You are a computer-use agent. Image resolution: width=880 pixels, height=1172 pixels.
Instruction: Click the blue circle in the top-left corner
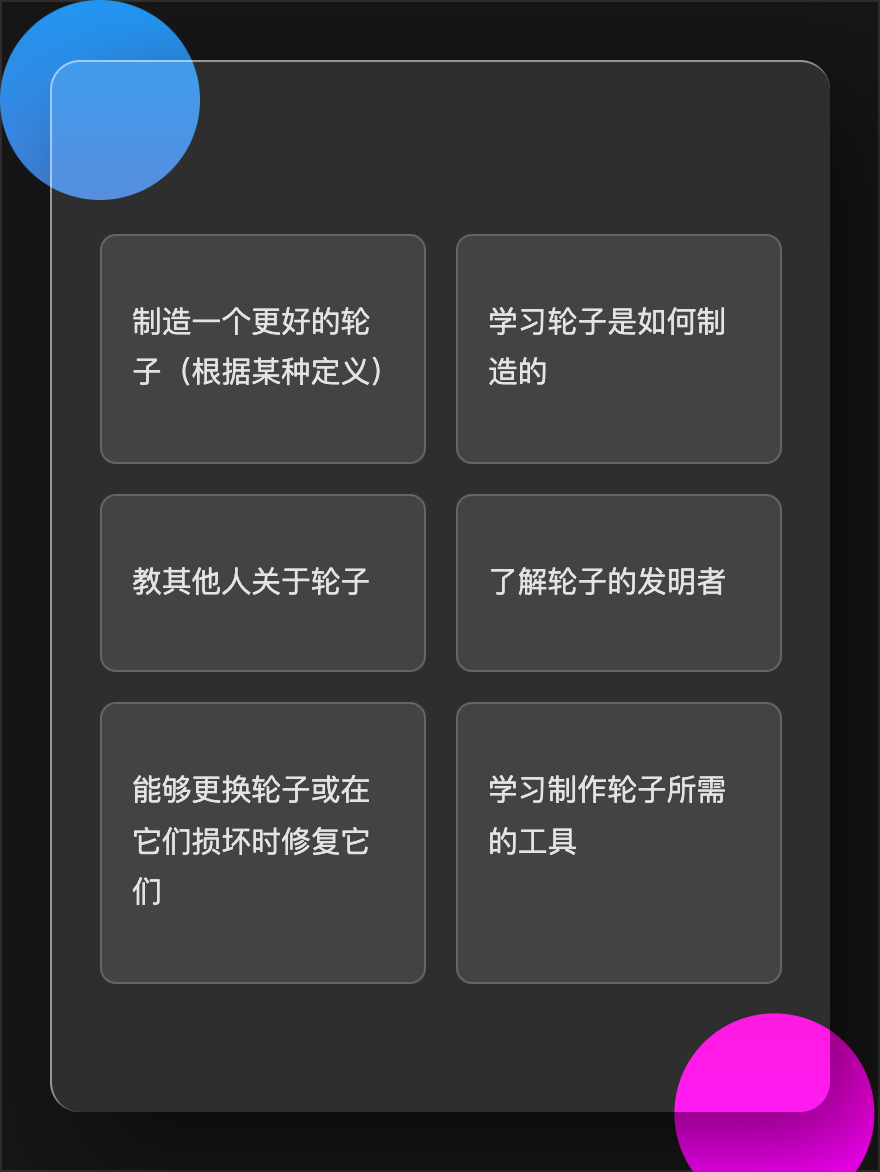click(100, 100)
